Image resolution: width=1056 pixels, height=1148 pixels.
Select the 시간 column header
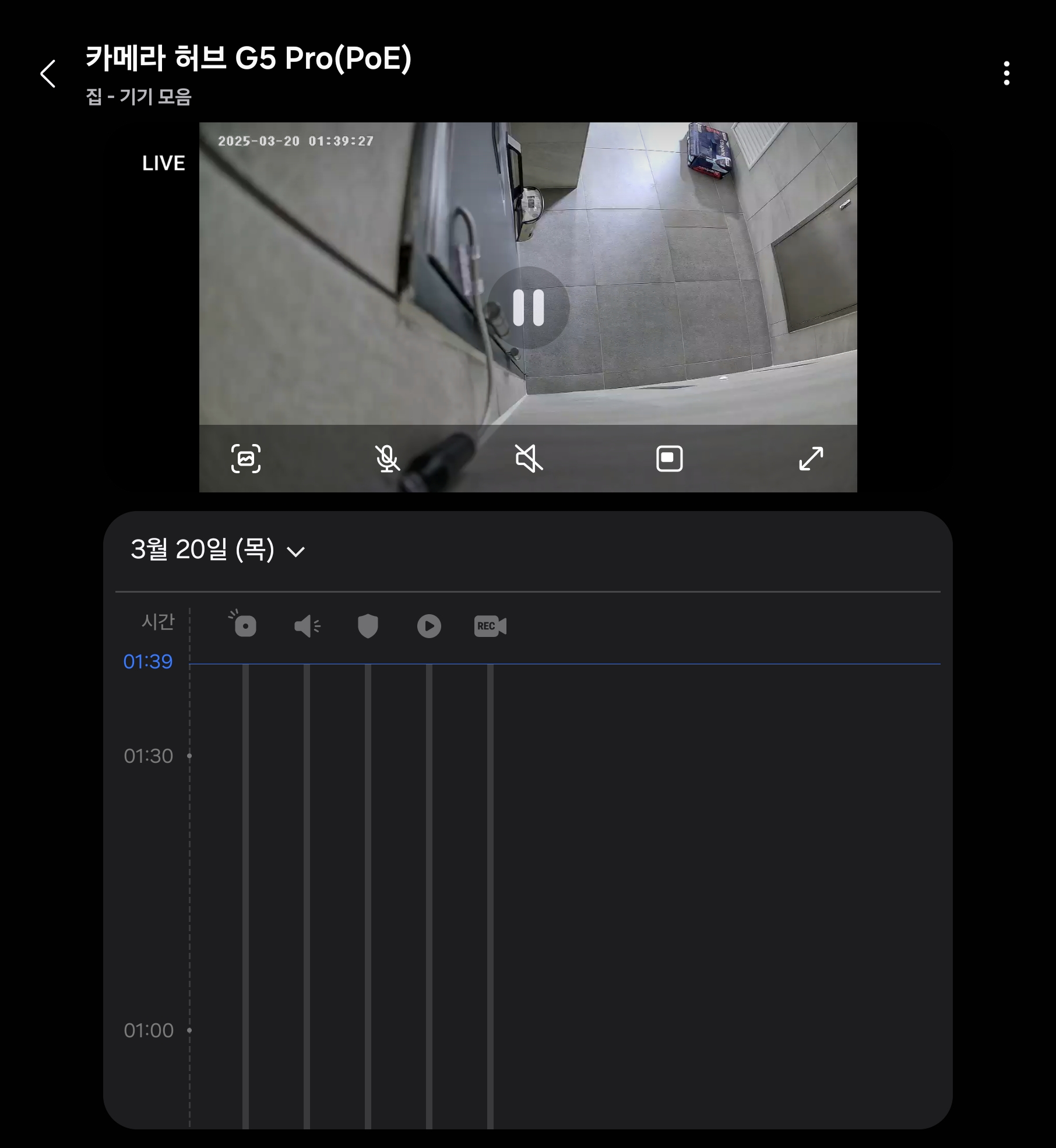tap(158, 622)
